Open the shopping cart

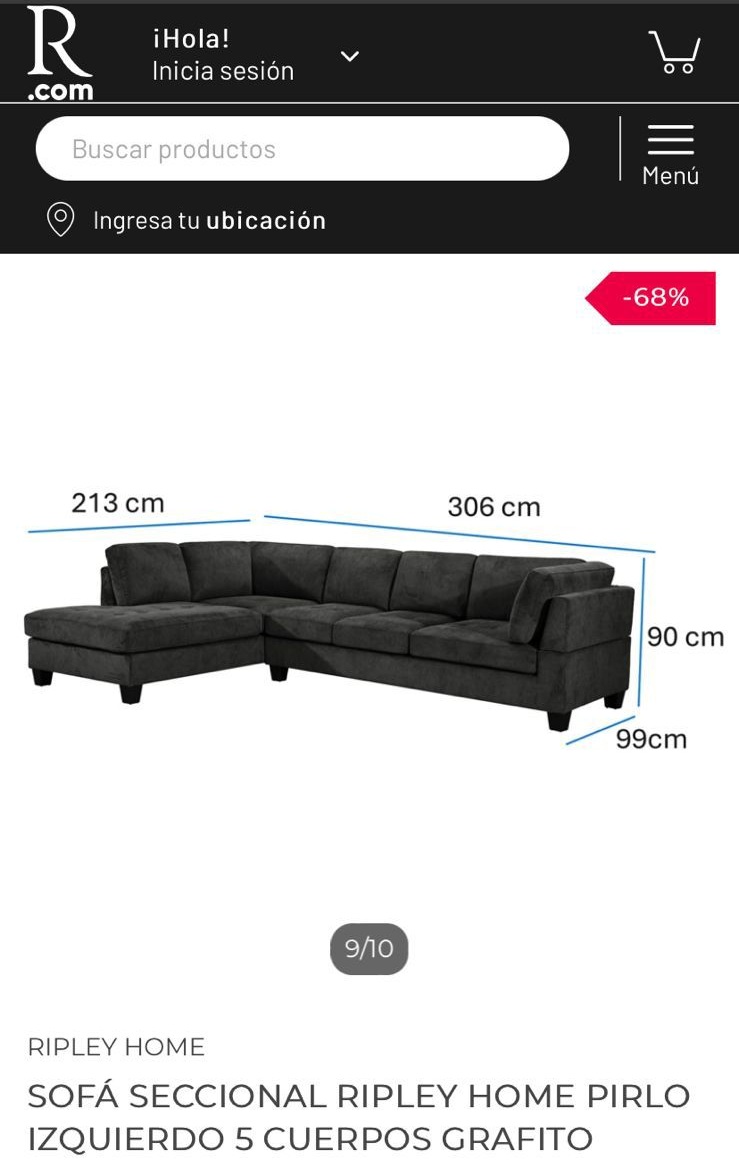coord(675,52)
